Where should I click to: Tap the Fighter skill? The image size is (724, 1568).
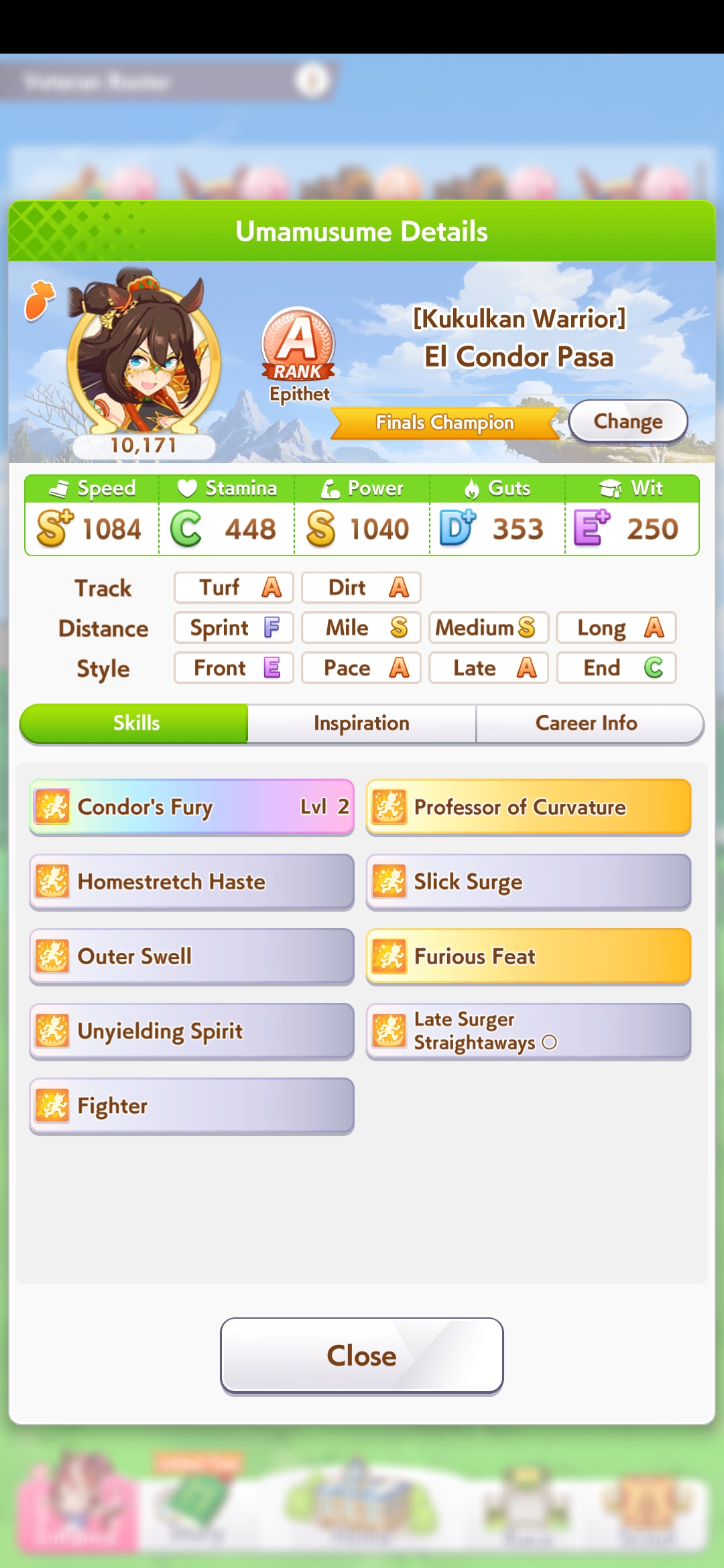tap(192, 1106)
